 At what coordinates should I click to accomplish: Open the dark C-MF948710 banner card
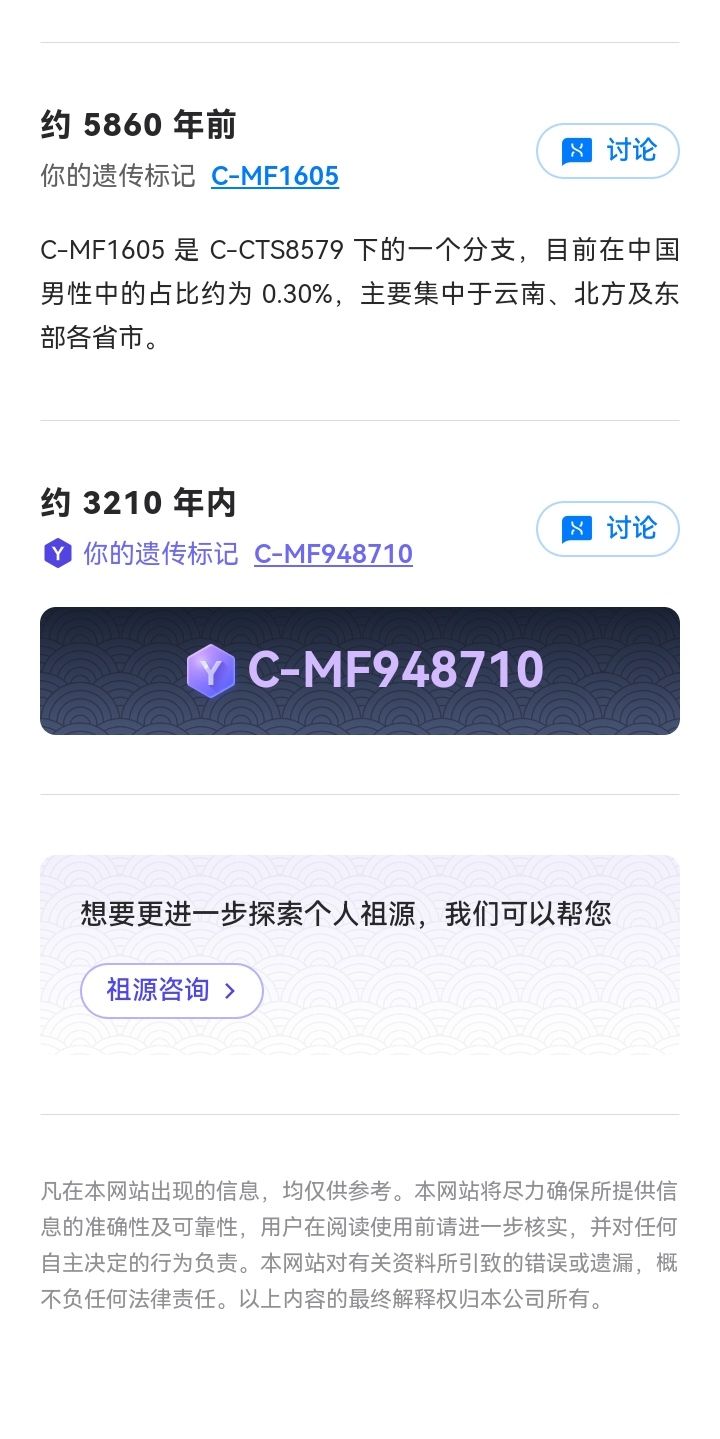coord(360,671)
